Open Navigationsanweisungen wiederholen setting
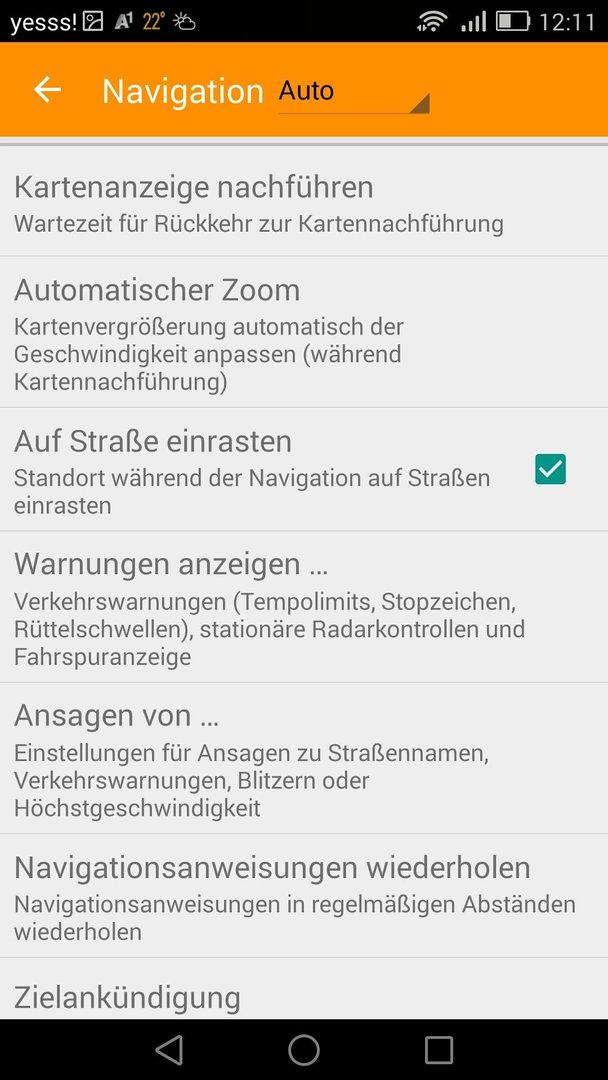Image resolution: width=608 pixels, height=1080 pixels. pos(304,896)
